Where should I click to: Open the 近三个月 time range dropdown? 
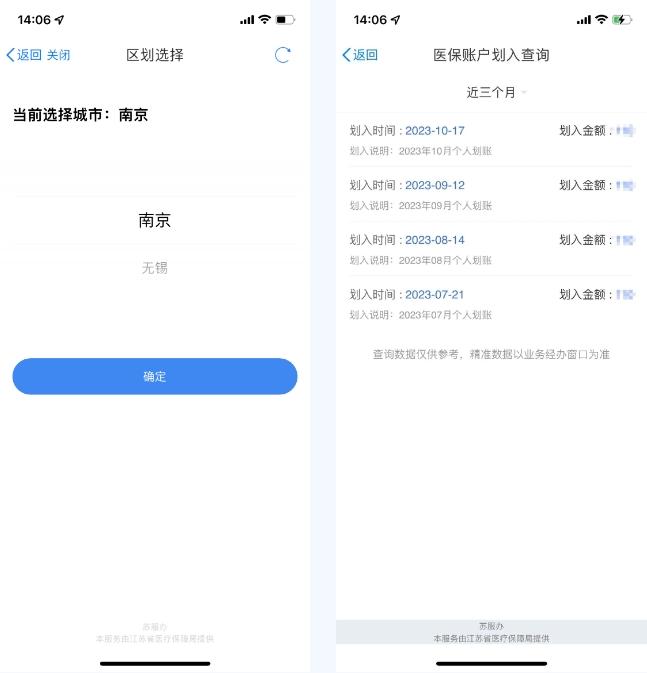496,92
